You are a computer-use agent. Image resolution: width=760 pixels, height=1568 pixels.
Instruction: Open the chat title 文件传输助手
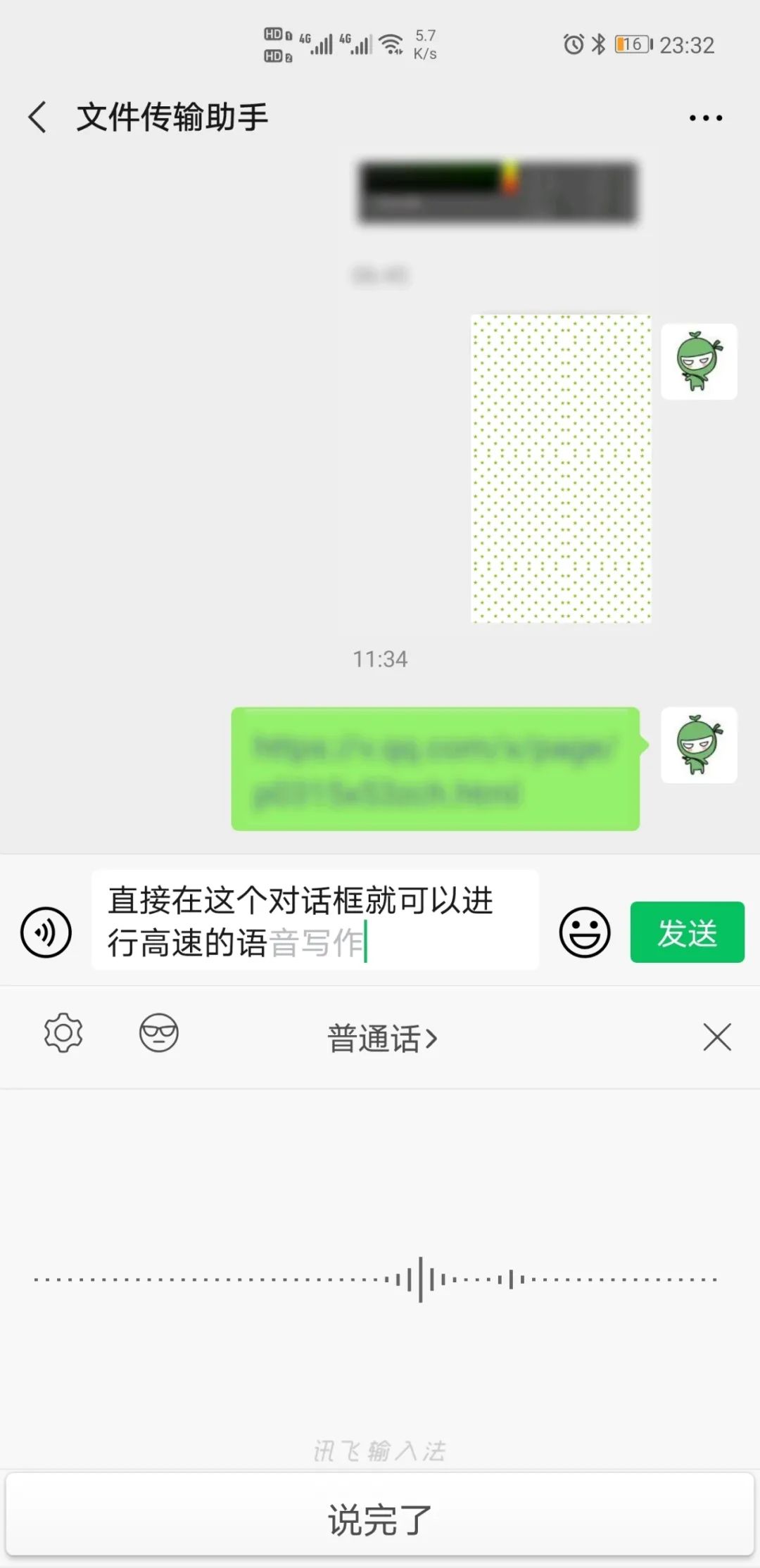172,117
